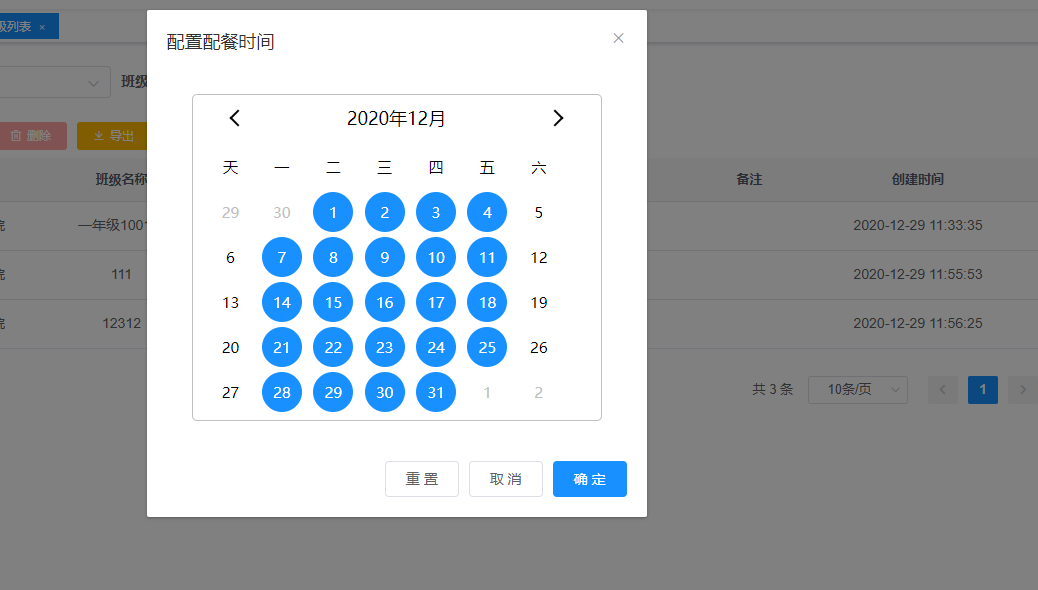This screenshot has height=590, width=1038.
Task: Deselect December 29 on the calendar
Action: click(x=333, y=393)
